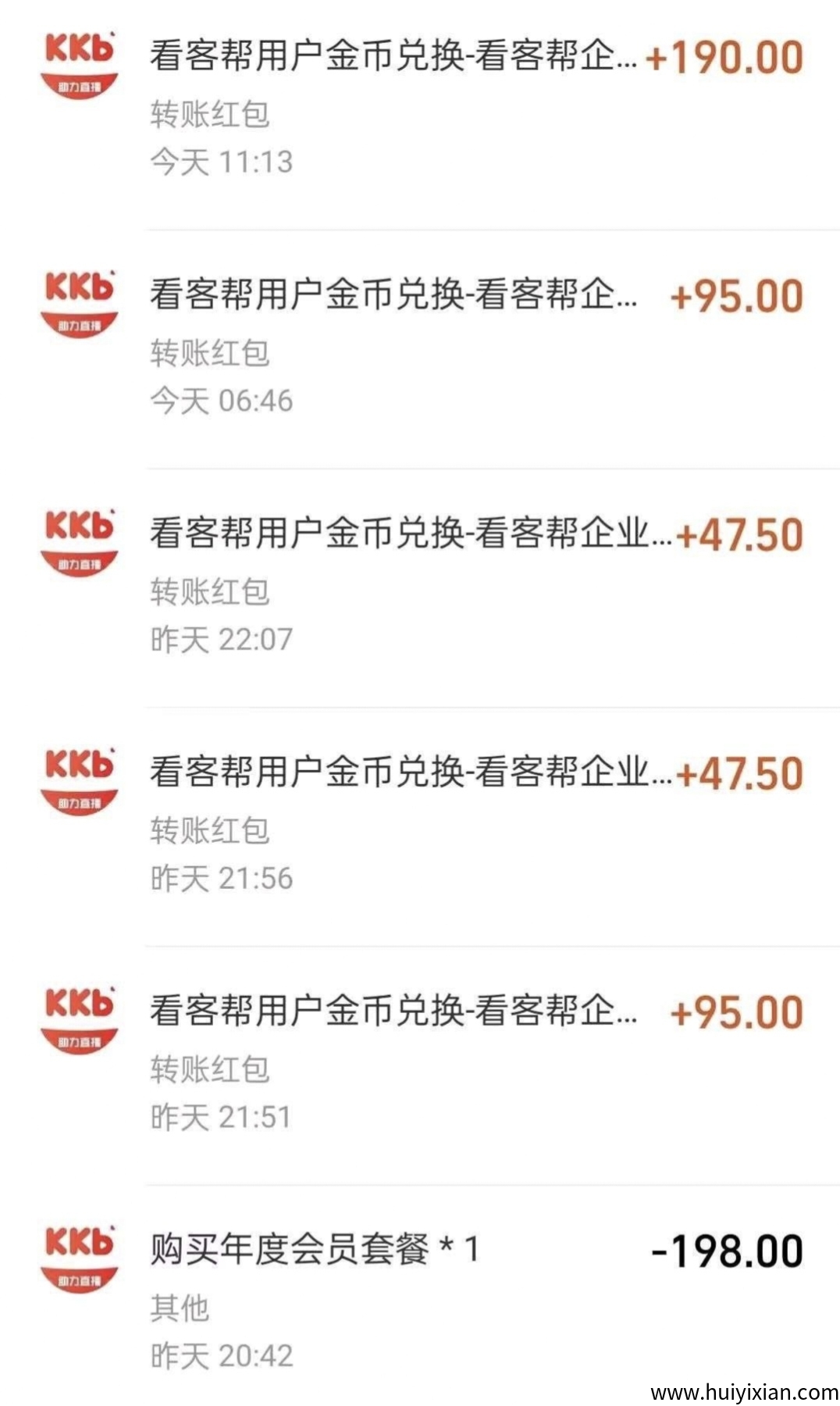Select the +47.50 entry from yesterday 21:56
The height and width of the screenshot is (1406, 840).
pyautogui.click(x=422, y=825)
